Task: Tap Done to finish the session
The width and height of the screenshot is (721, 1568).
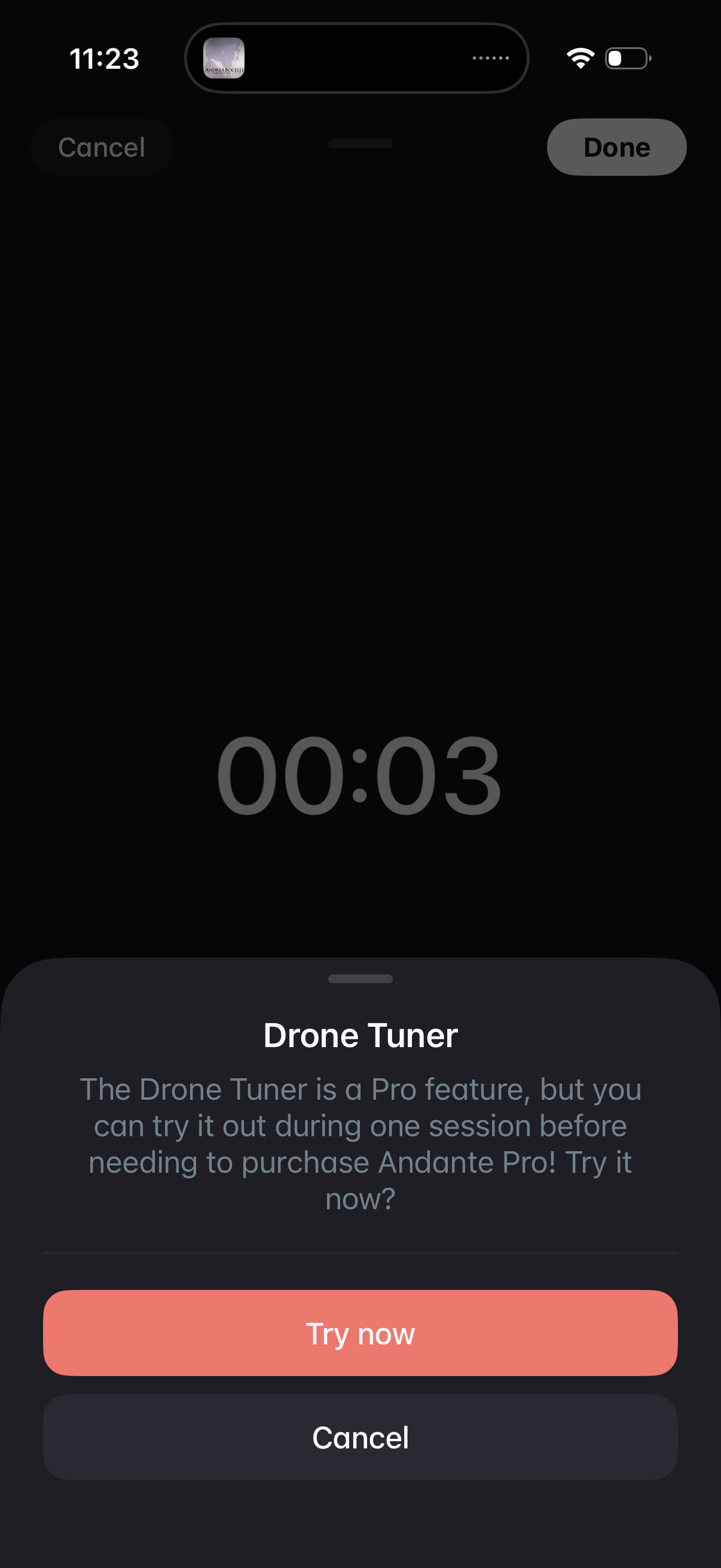Action: tap(616, 147)
